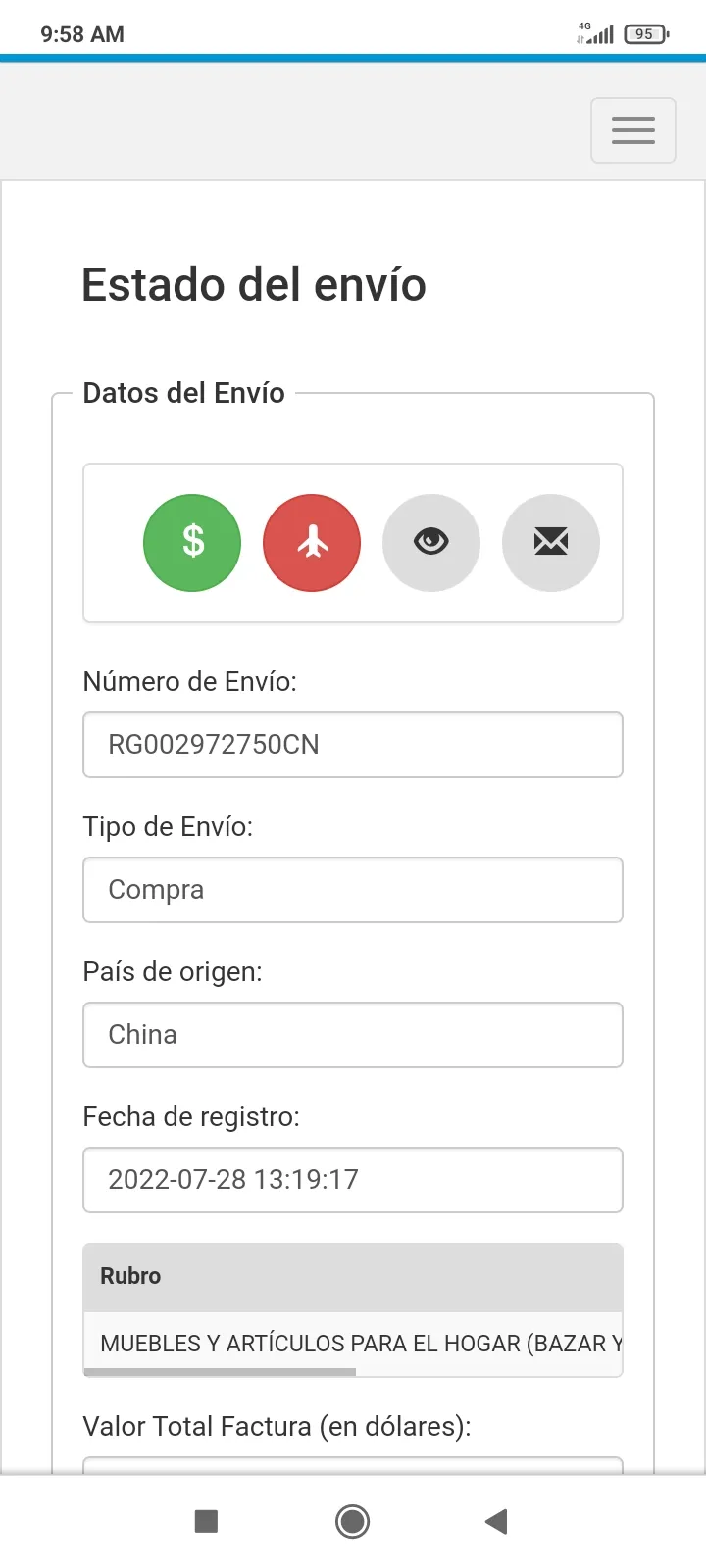Tap the green dollar payment status icon
The image size is (706, 1568).
(x=192, y=542)
